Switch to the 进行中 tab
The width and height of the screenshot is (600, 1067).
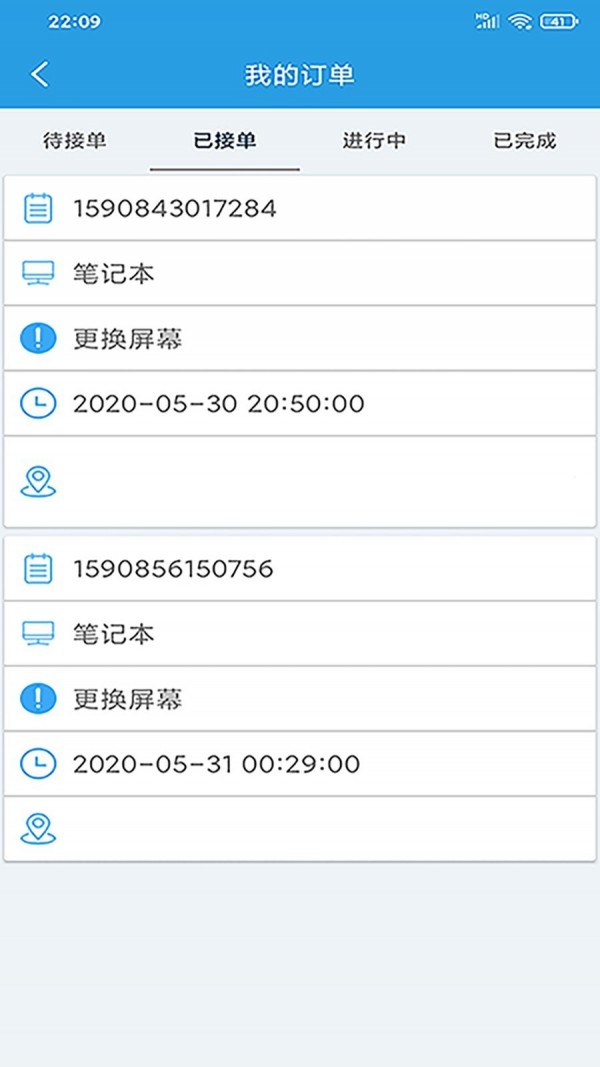pos(374,141)
